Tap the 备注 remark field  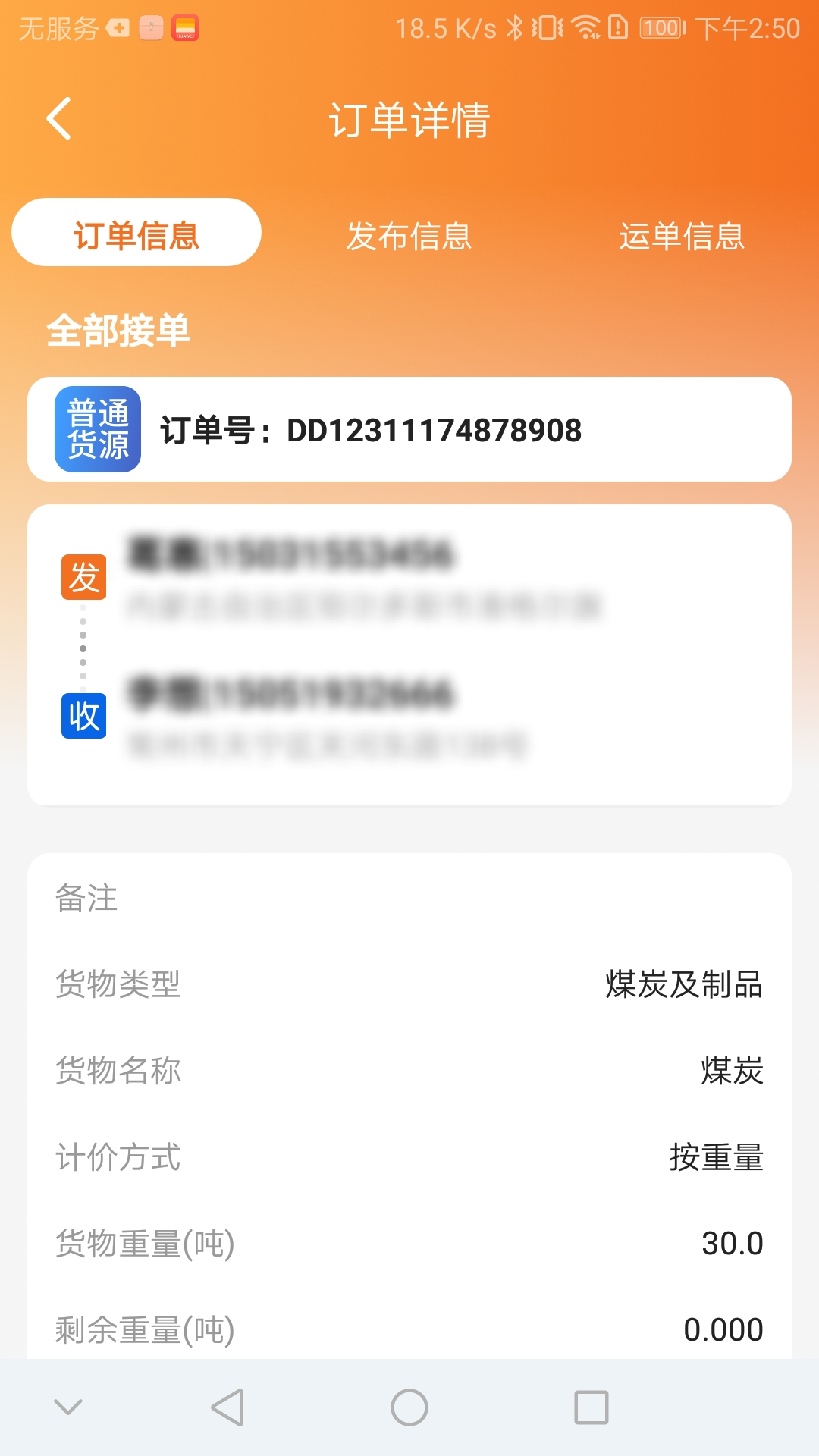click(86, 899)
